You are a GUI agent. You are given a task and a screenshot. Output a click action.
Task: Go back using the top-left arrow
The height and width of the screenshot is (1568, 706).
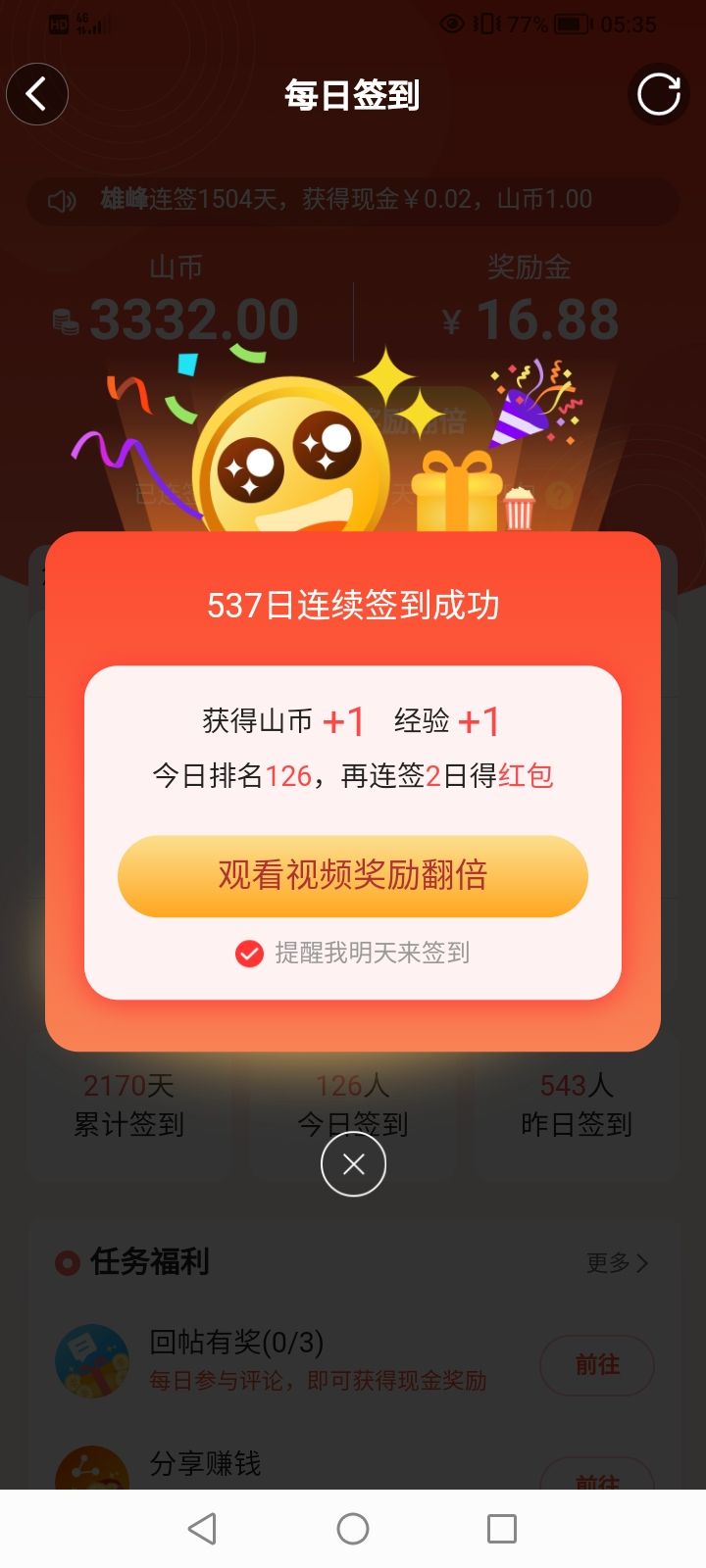pos(37,95)
